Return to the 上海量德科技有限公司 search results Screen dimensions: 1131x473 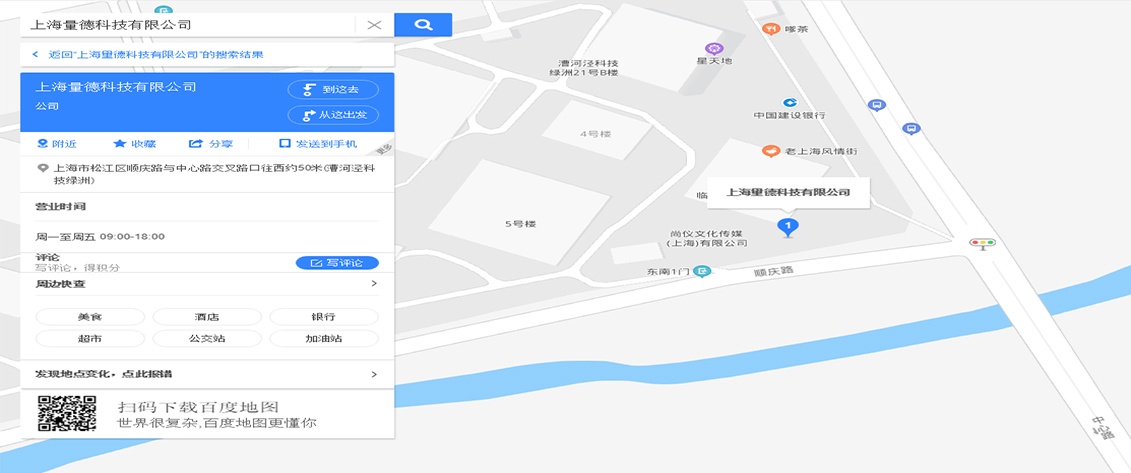coord(148,54)
